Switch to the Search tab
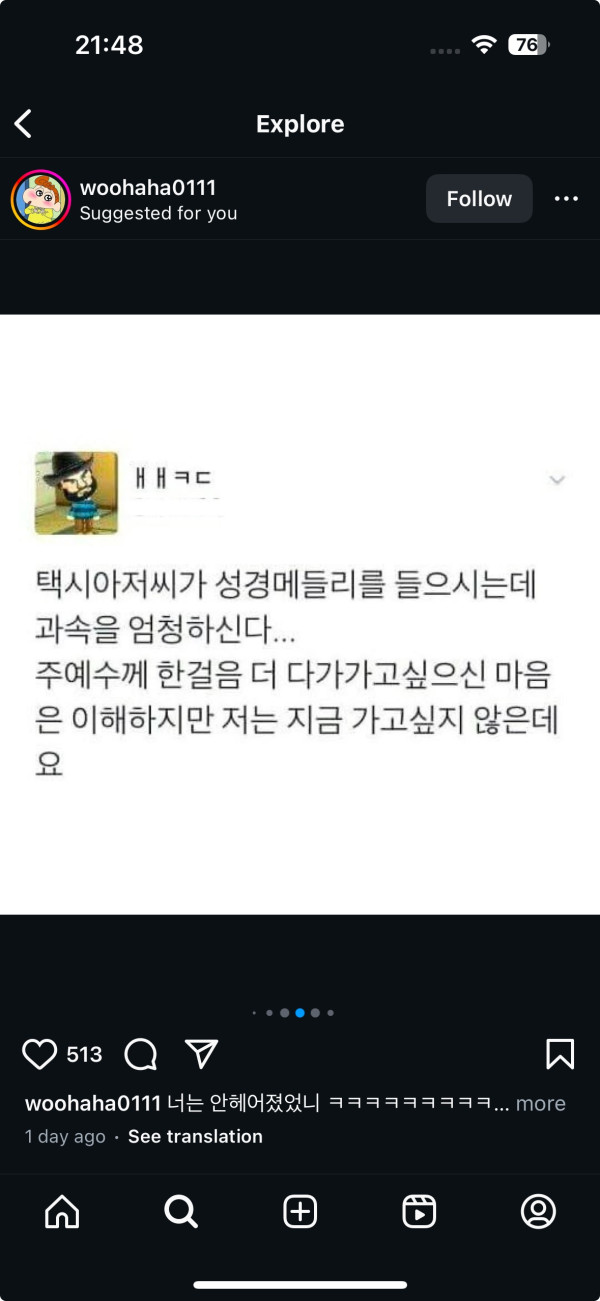600x1301 pixels. click(x=181, y=1212)
